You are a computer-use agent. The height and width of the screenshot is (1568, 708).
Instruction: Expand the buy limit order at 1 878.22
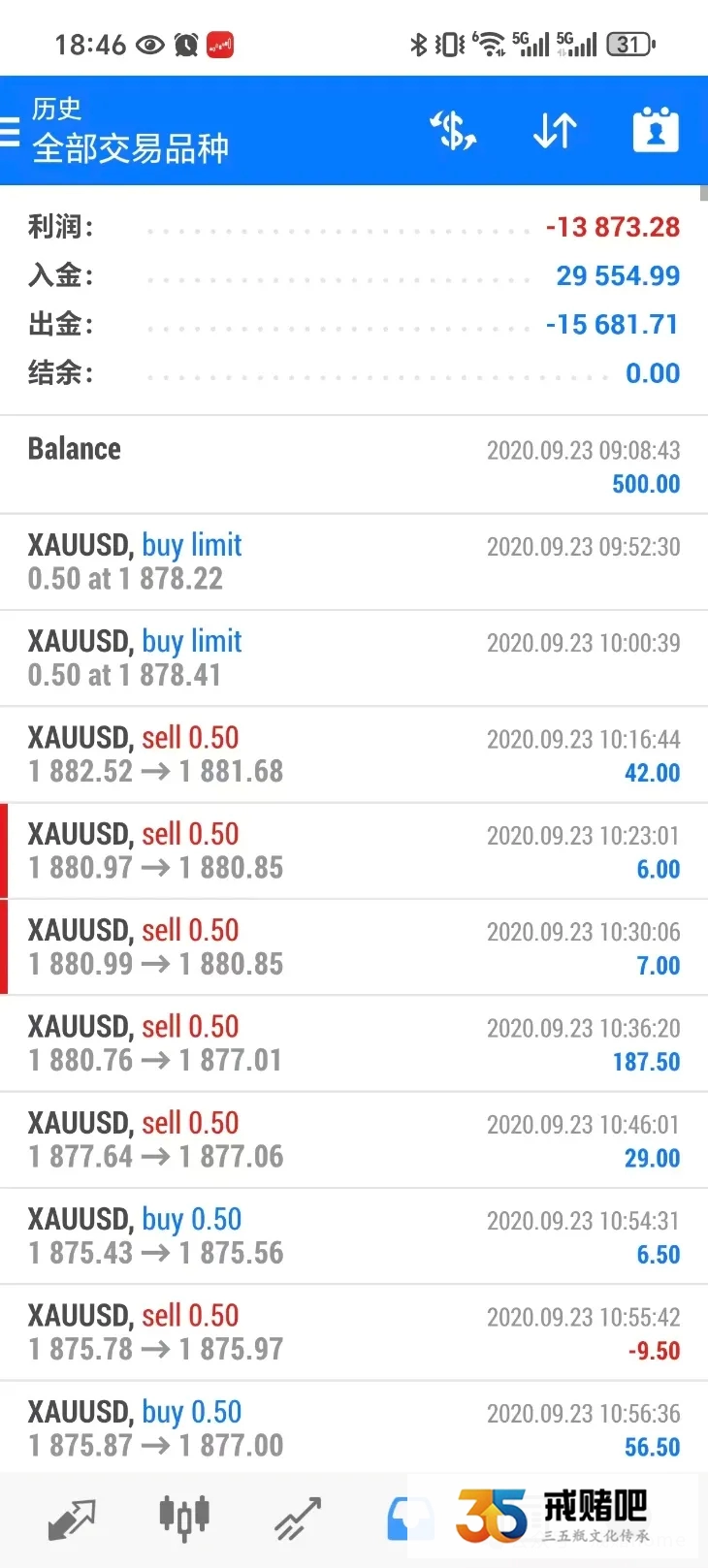click(354, 561)
